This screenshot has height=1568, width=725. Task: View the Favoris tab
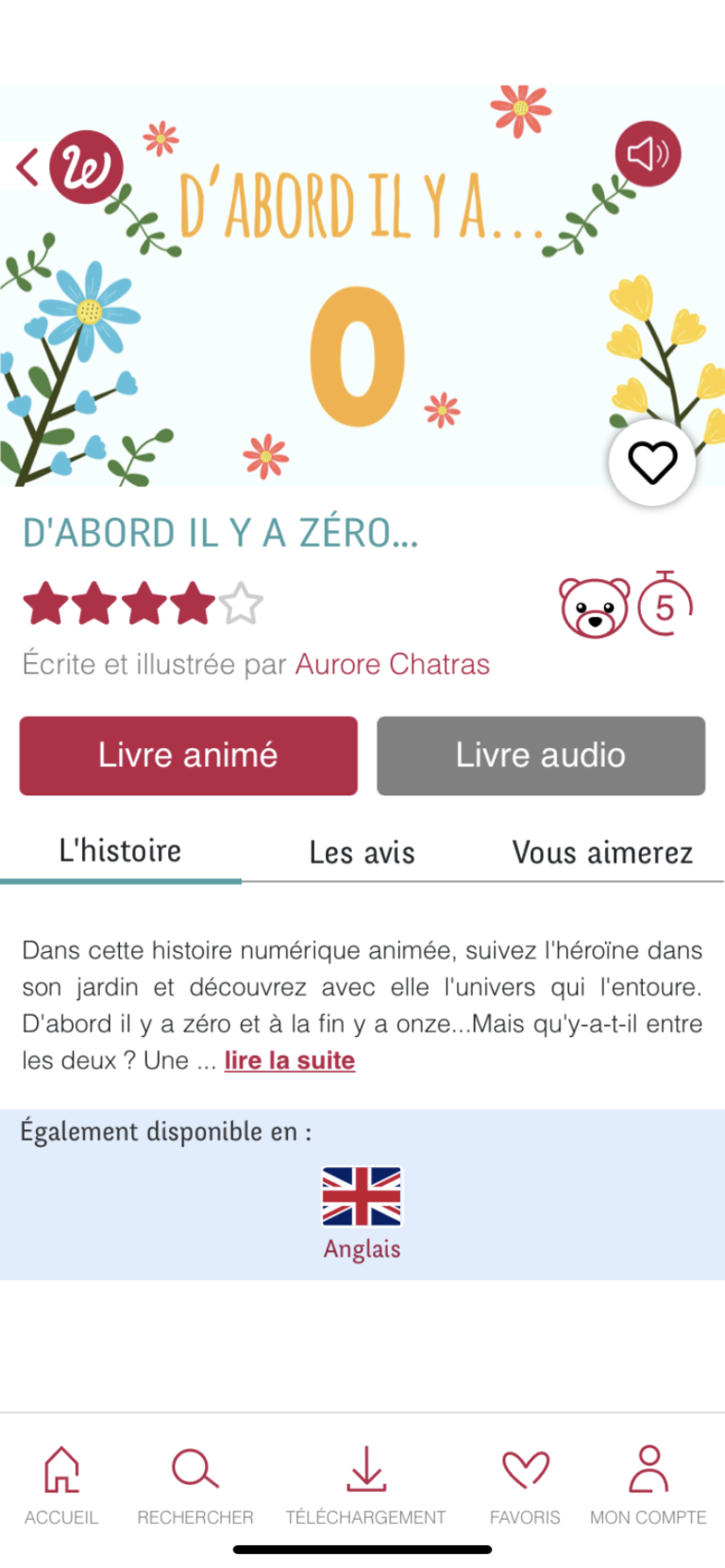click(x=525, y=1484)
